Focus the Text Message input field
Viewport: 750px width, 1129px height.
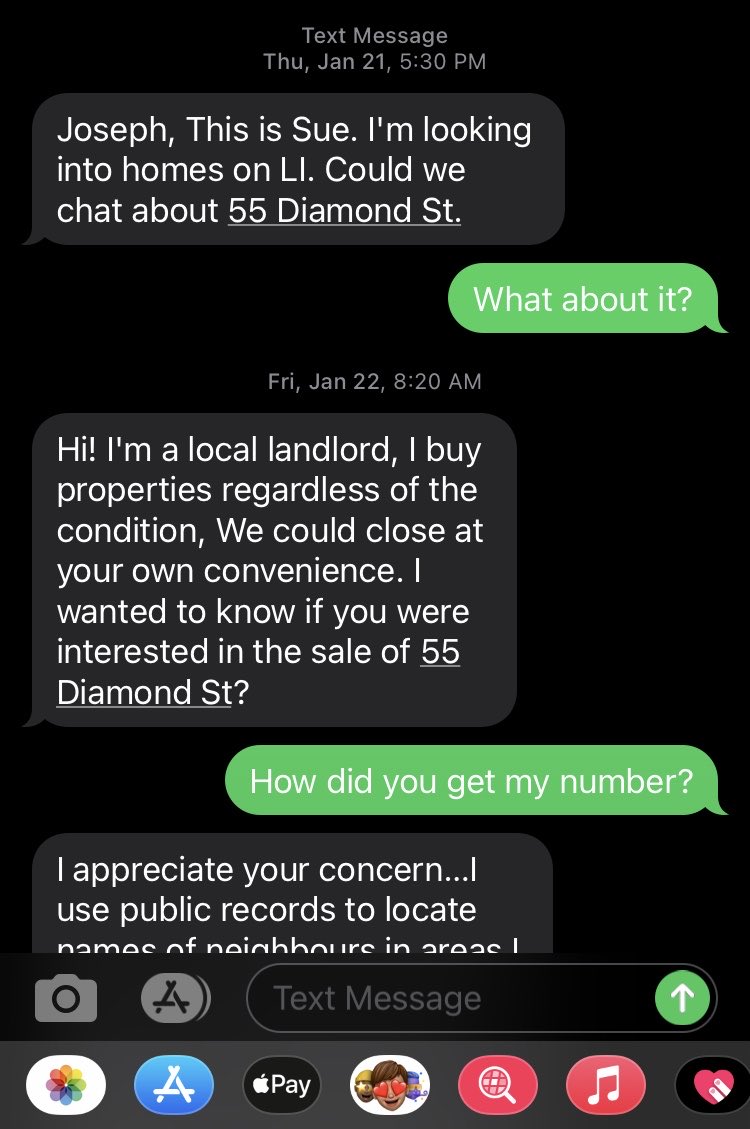[450, 998]
